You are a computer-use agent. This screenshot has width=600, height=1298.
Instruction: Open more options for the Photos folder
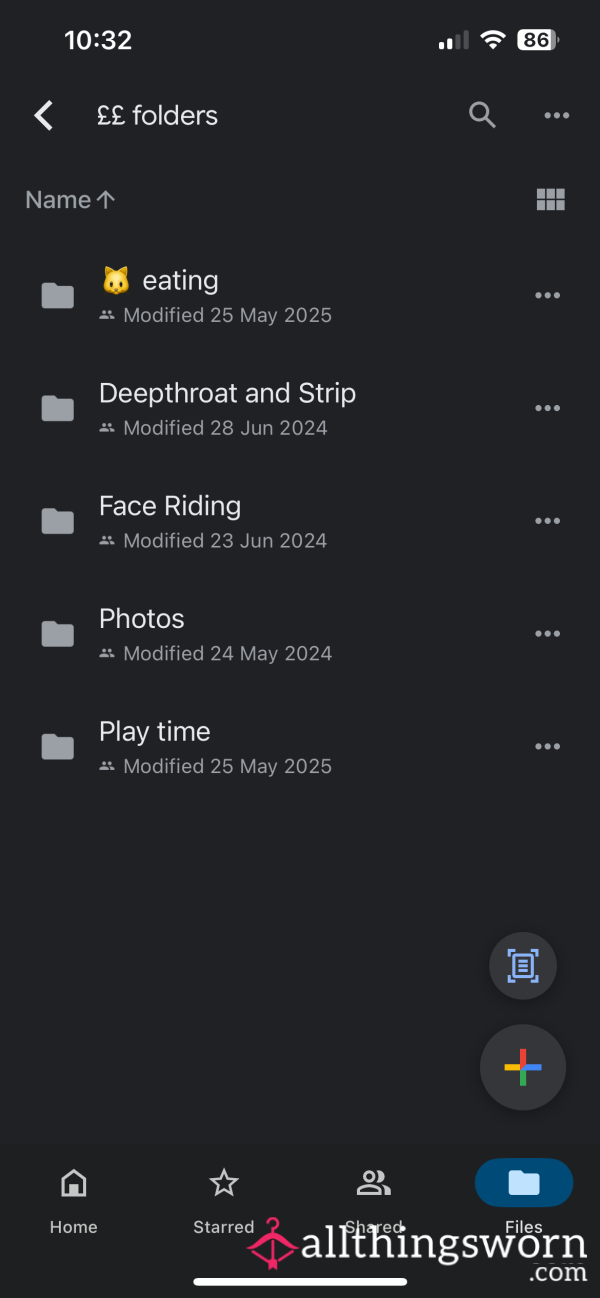coord(547,634)
